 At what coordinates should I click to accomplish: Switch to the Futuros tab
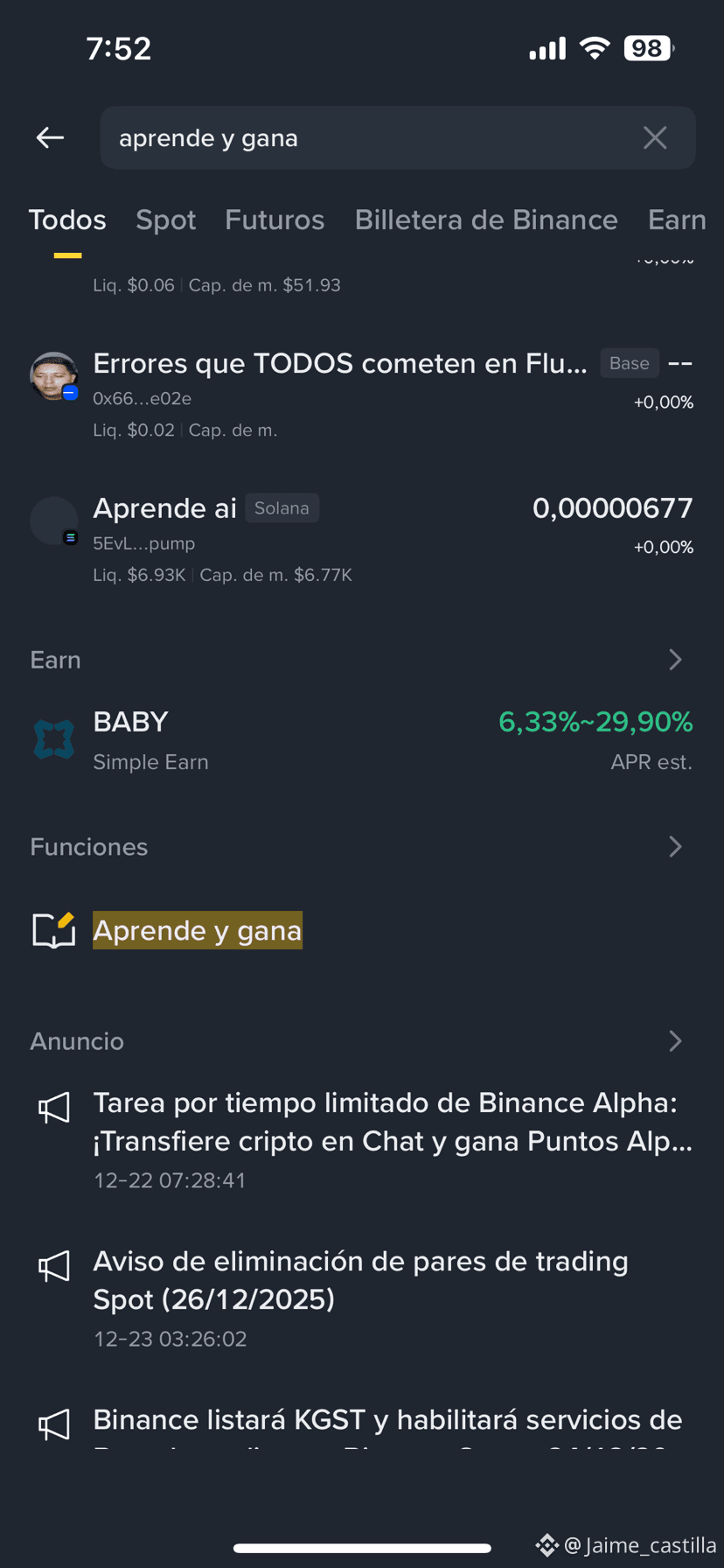coord(275,220)
